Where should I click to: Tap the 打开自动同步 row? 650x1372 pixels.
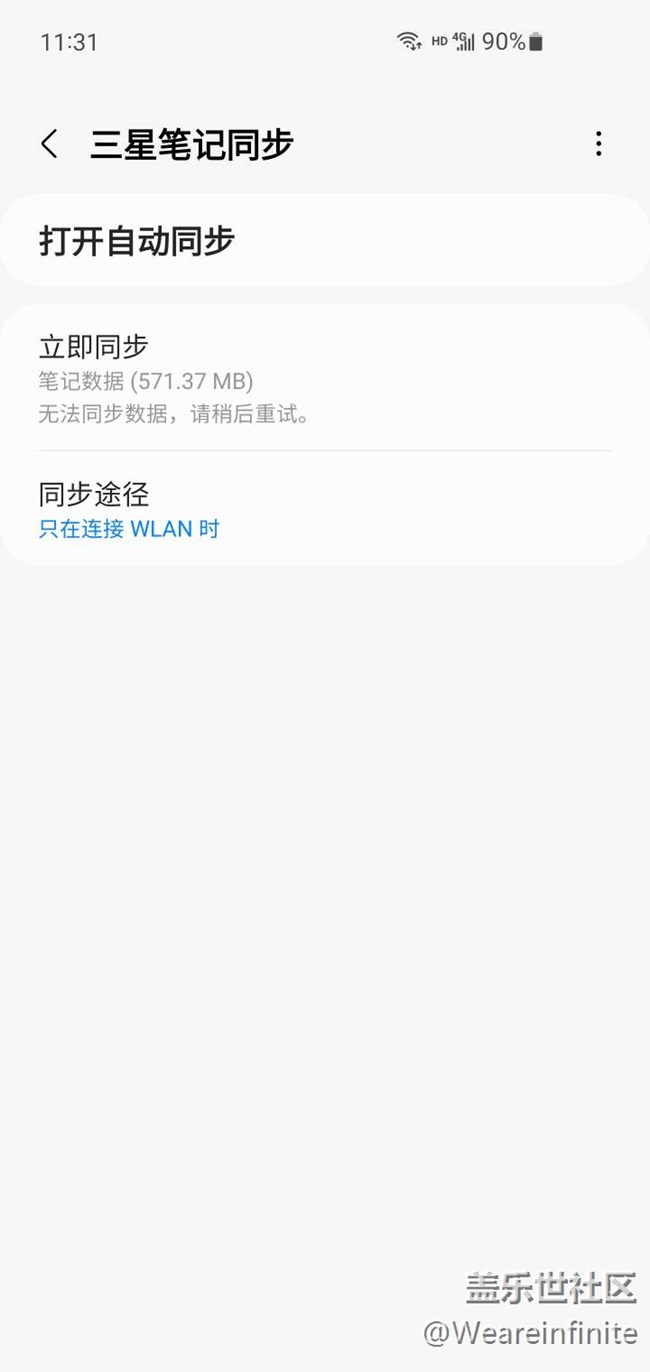pyautogui.click(x=324, y=241)
